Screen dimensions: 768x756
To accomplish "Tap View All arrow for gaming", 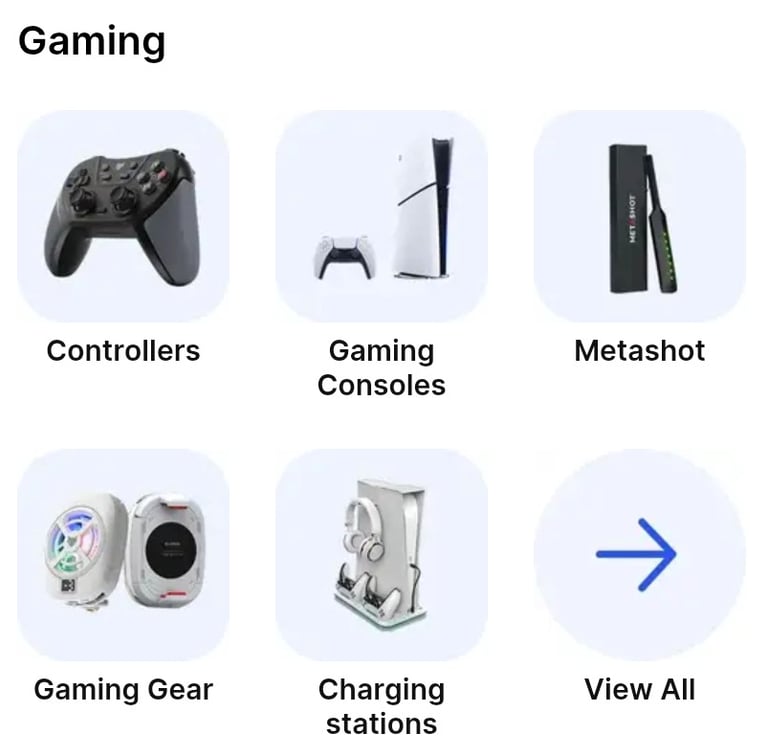I will (x=639, y=554).
